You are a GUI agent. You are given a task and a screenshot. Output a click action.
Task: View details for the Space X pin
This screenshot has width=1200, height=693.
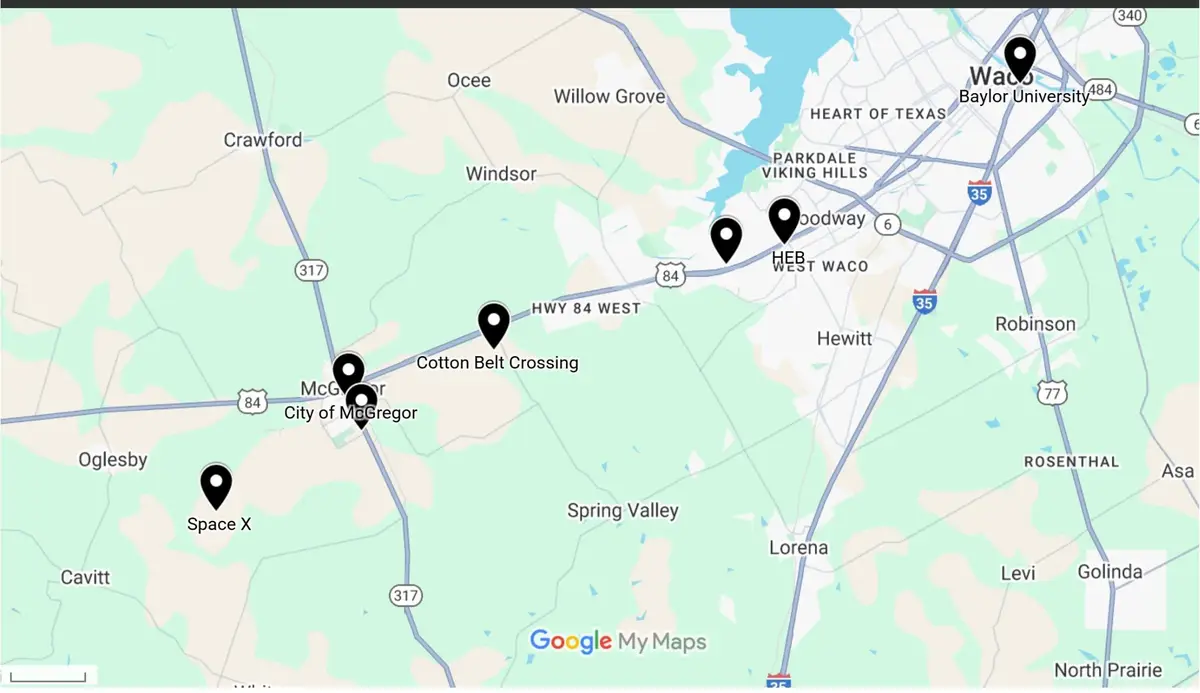point(216,485)
